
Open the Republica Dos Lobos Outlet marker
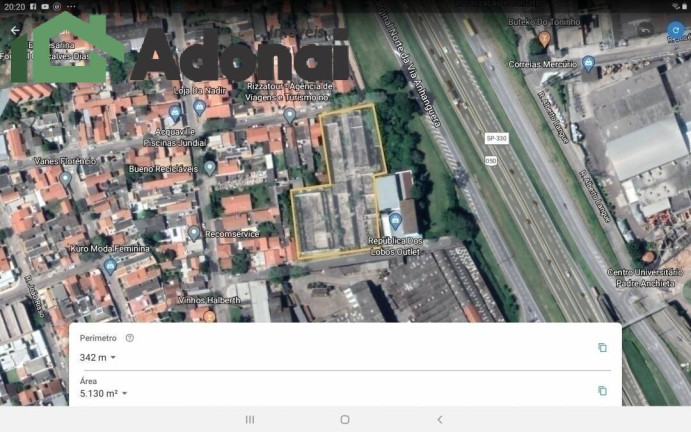396,222
